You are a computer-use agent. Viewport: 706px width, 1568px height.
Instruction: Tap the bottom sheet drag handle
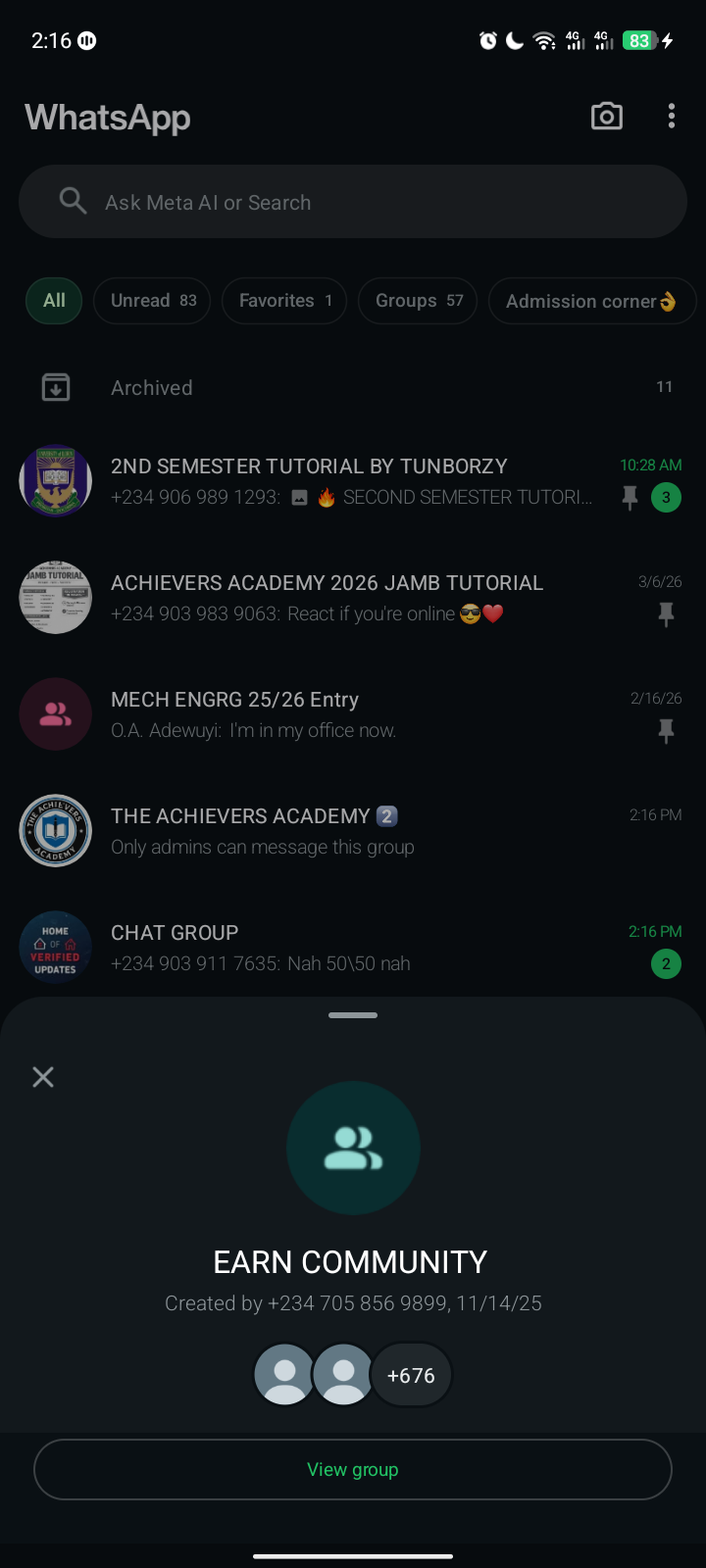pos(353,1015)
